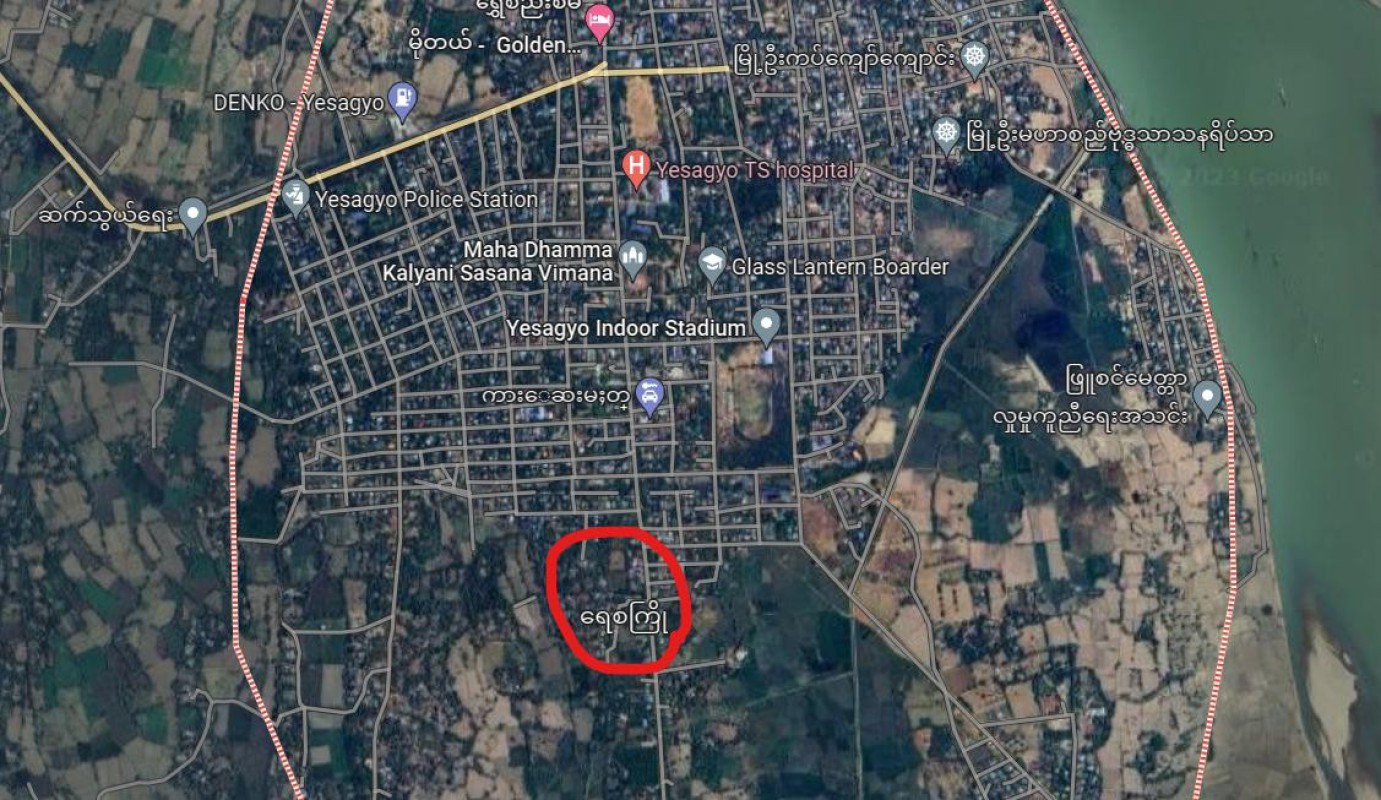Viewport: 1381px width, 800px height.
Task: Open the မြို့ဦးကပ်ကျော်ကျောင်း monastery marker
Action: coord(974,57)
